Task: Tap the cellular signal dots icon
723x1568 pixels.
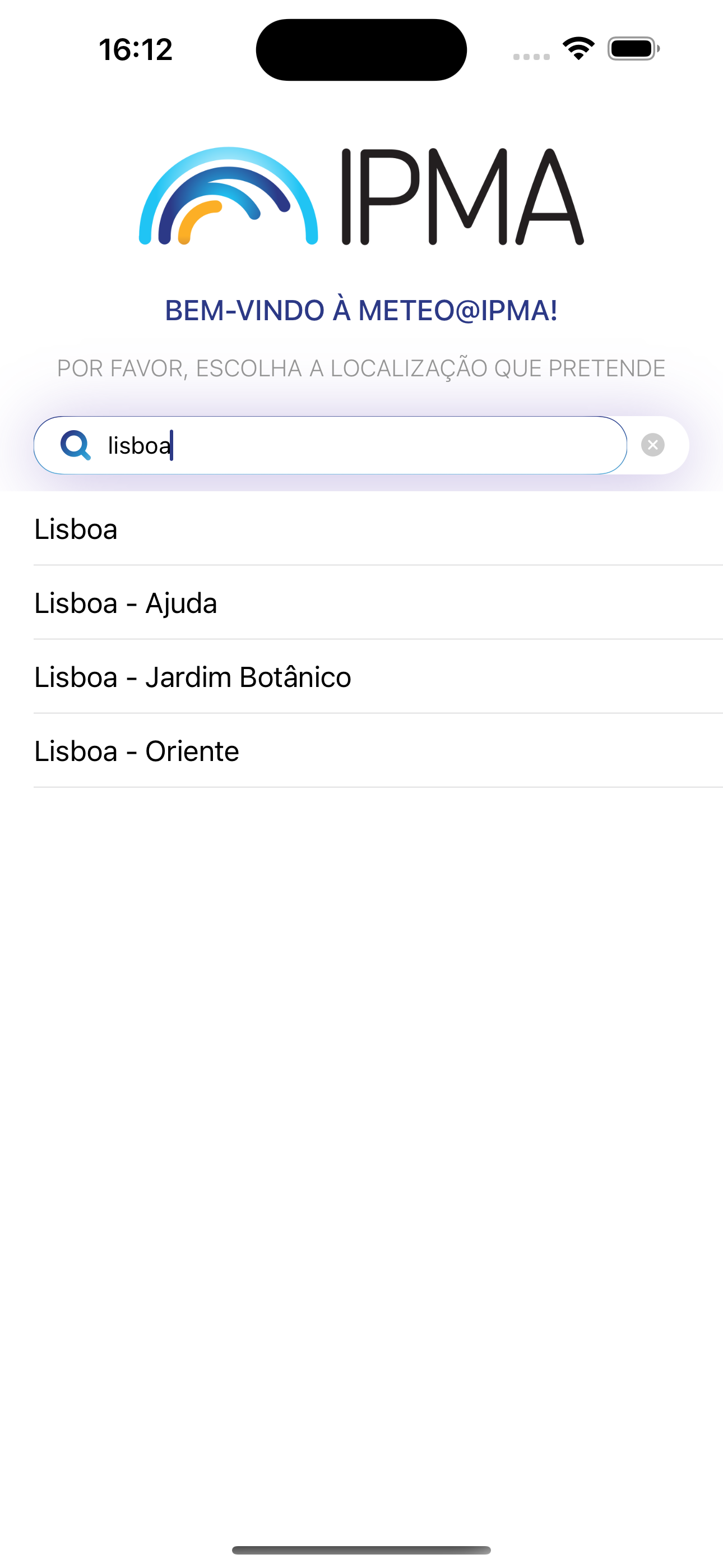Action: [x=529, y=56]
